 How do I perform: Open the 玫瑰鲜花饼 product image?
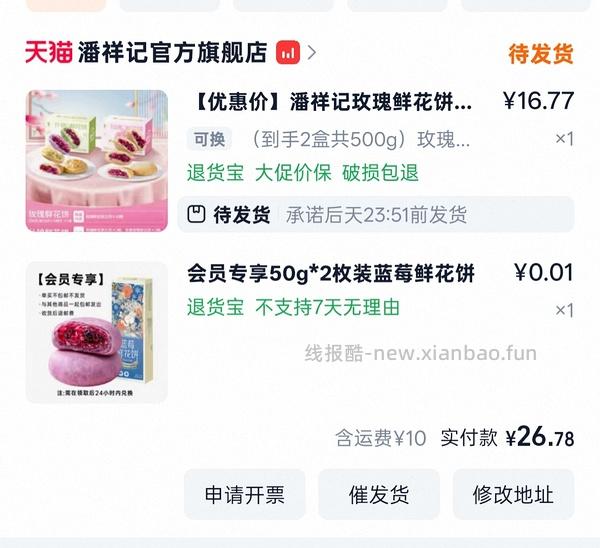click(96, 161)
